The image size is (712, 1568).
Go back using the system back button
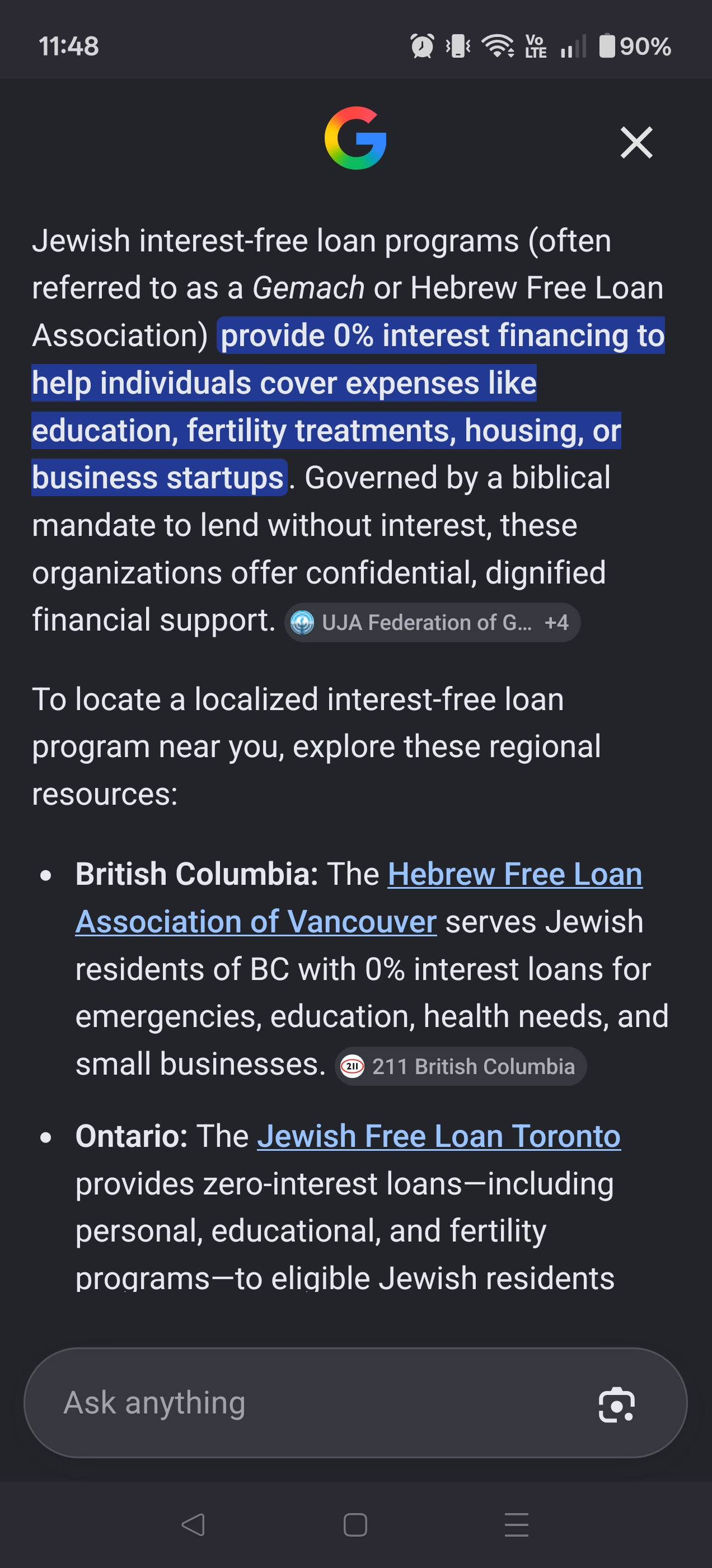coord(194,1524)
